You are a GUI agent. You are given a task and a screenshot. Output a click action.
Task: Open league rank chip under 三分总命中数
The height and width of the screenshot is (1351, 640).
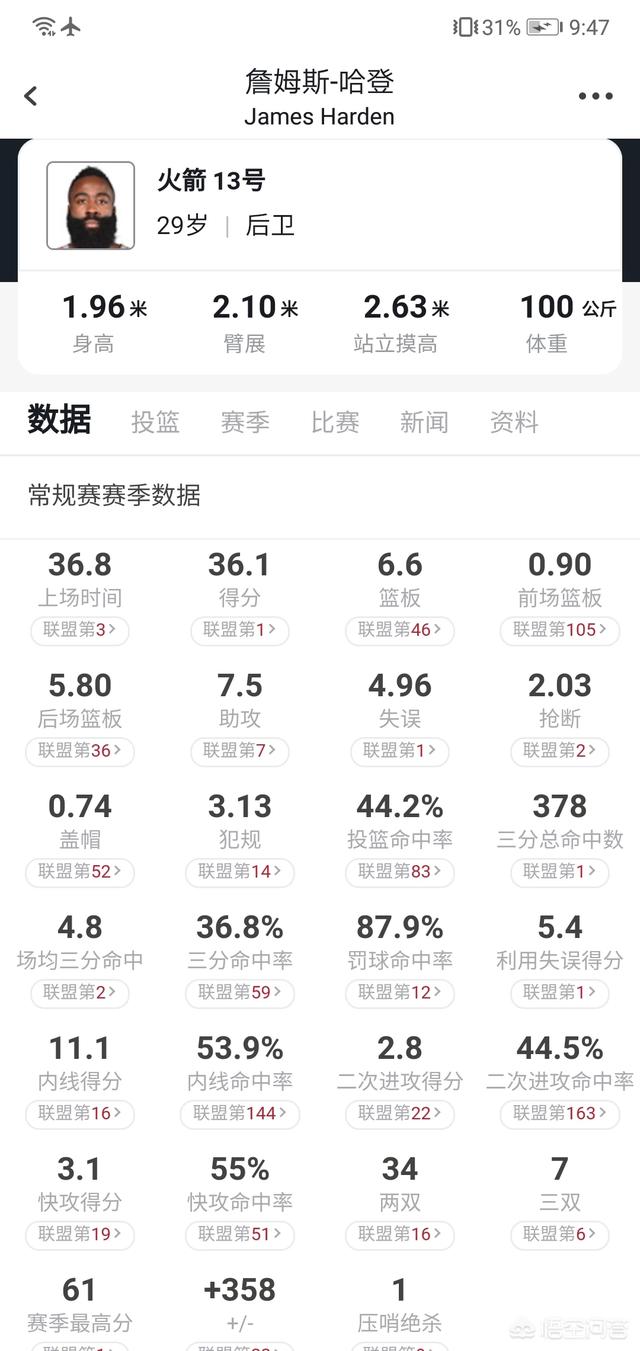click(x=560, y=872)
